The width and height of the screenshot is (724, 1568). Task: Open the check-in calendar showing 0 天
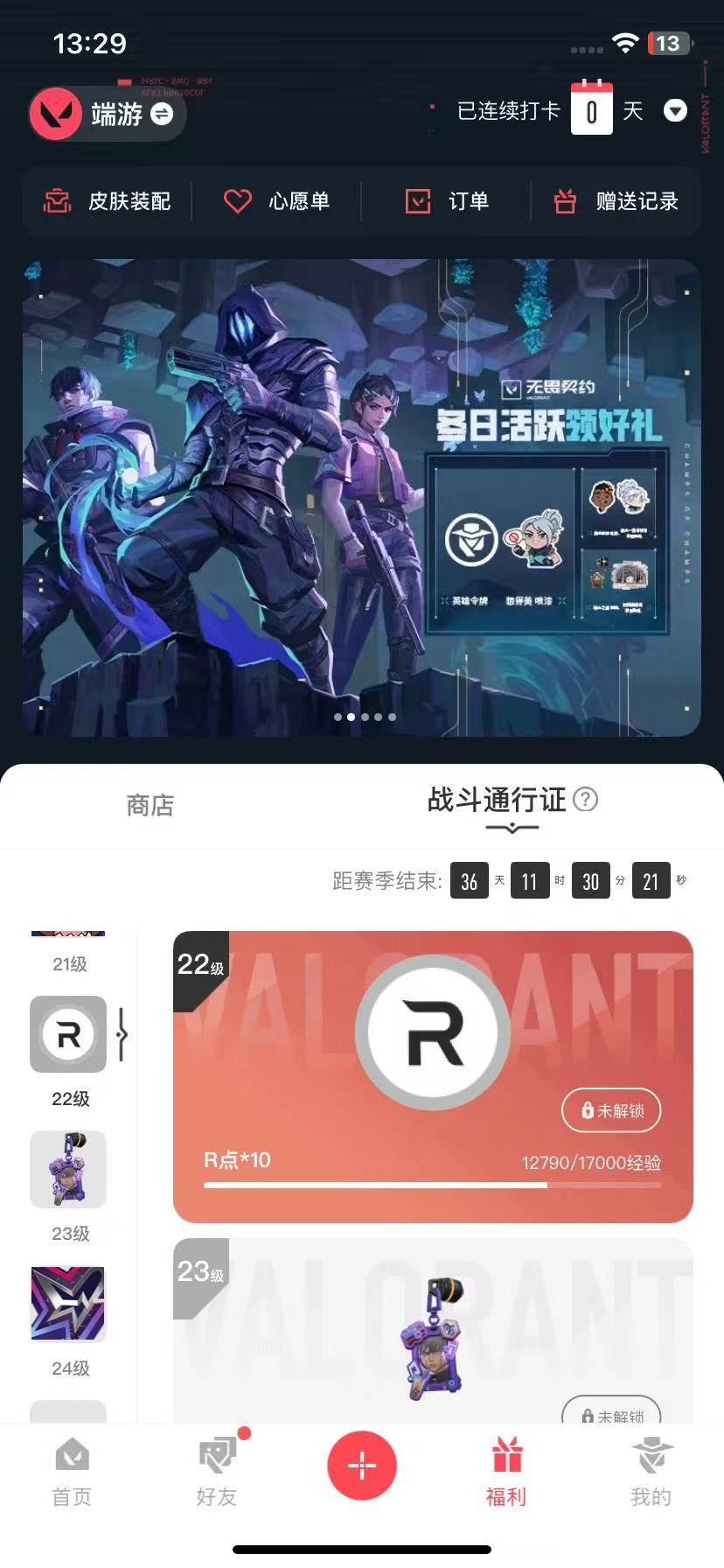[592, 111]
